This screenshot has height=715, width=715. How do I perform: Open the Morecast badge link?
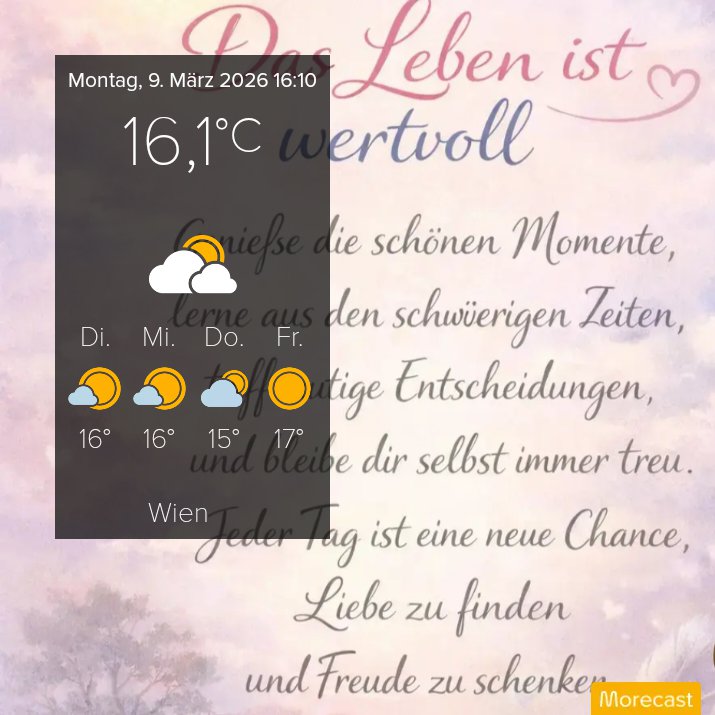(x=646, y=699)
